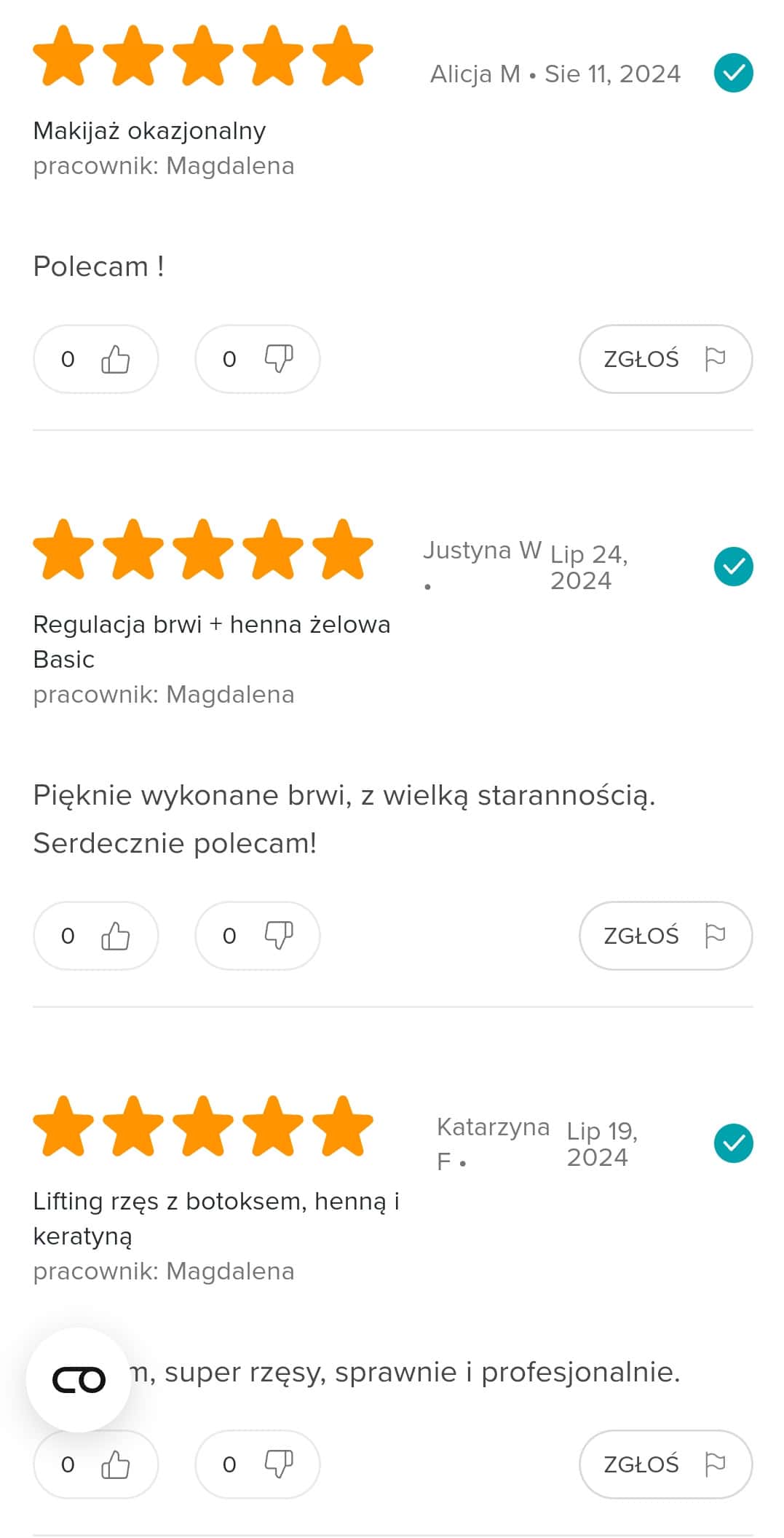Flag Katarzyna F's review with Zgłoś
Image resolution: width=784 pixels, height=1538 pixels.
(x=665, y=1464)
